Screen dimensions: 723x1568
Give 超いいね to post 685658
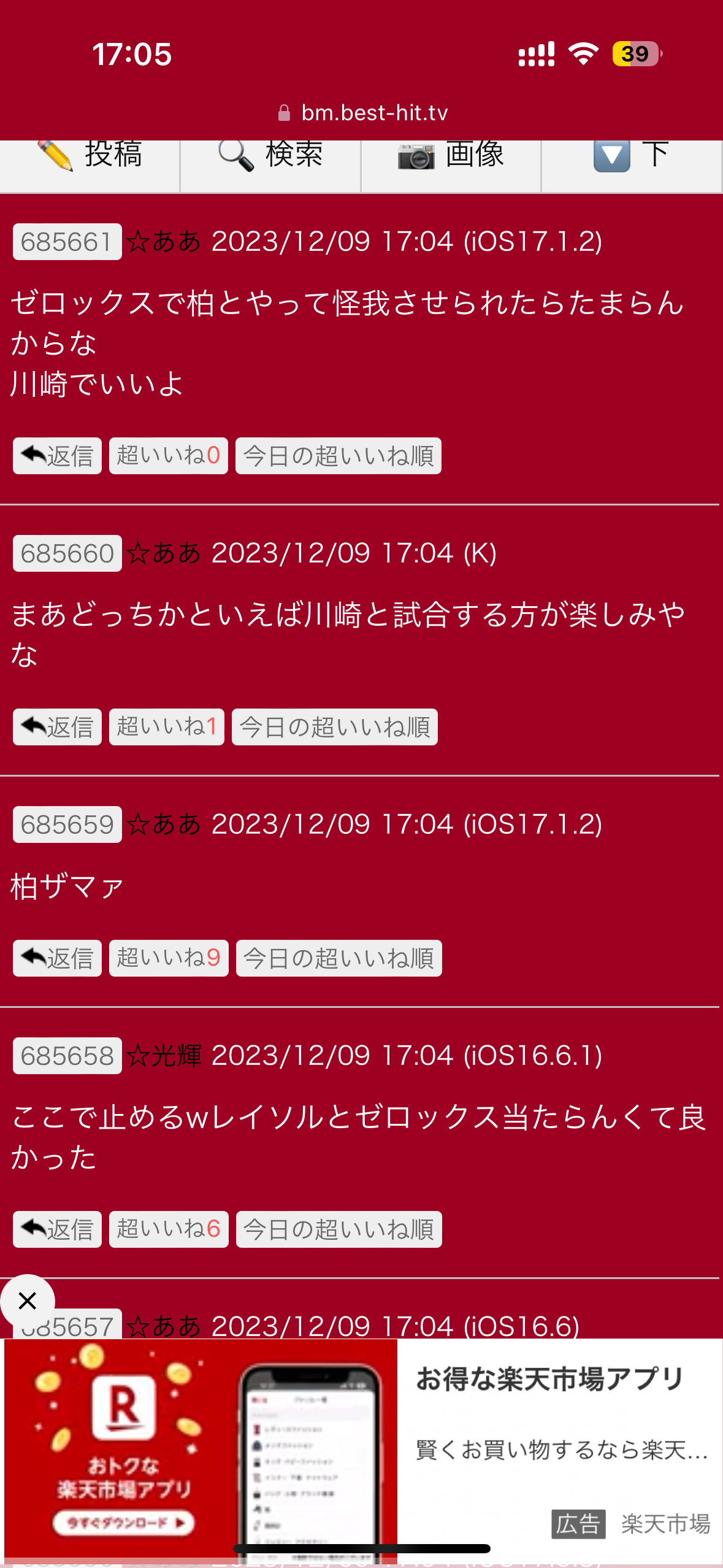168,1229
